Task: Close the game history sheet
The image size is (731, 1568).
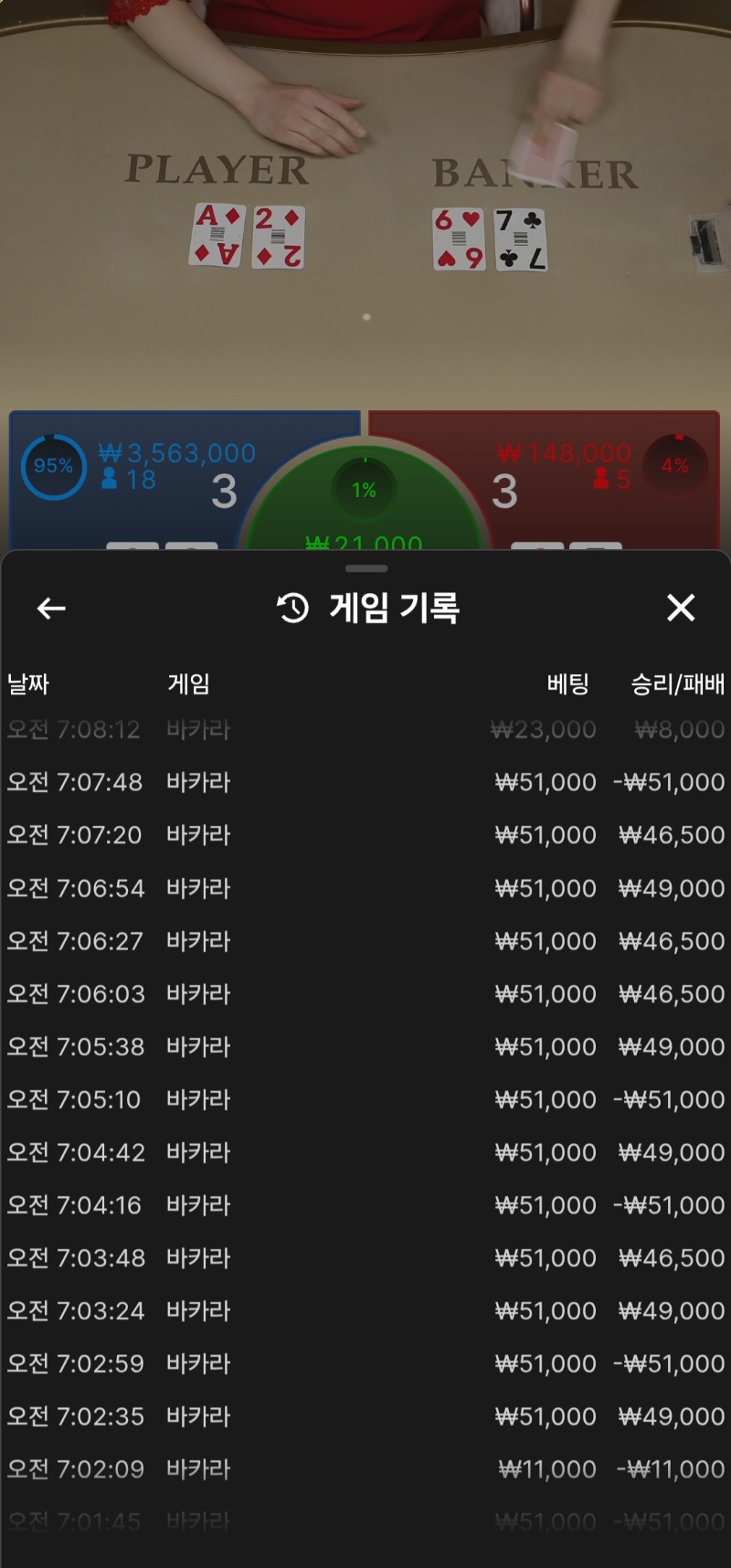Action: [681, 608]
